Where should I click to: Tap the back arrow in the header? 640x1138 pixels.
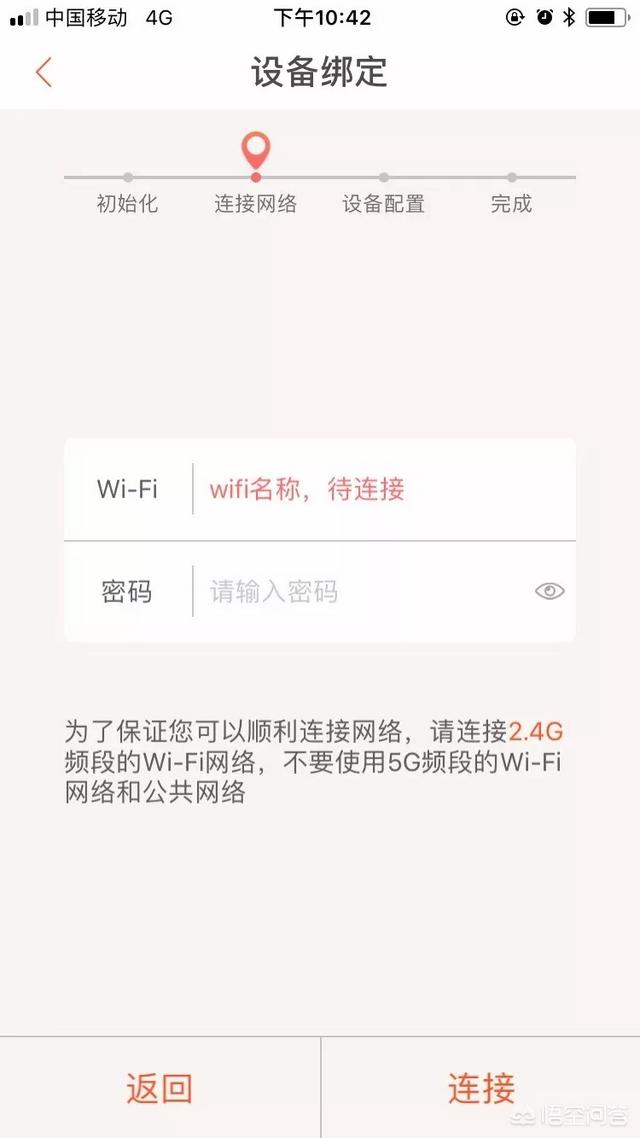(x=43, y=72)
